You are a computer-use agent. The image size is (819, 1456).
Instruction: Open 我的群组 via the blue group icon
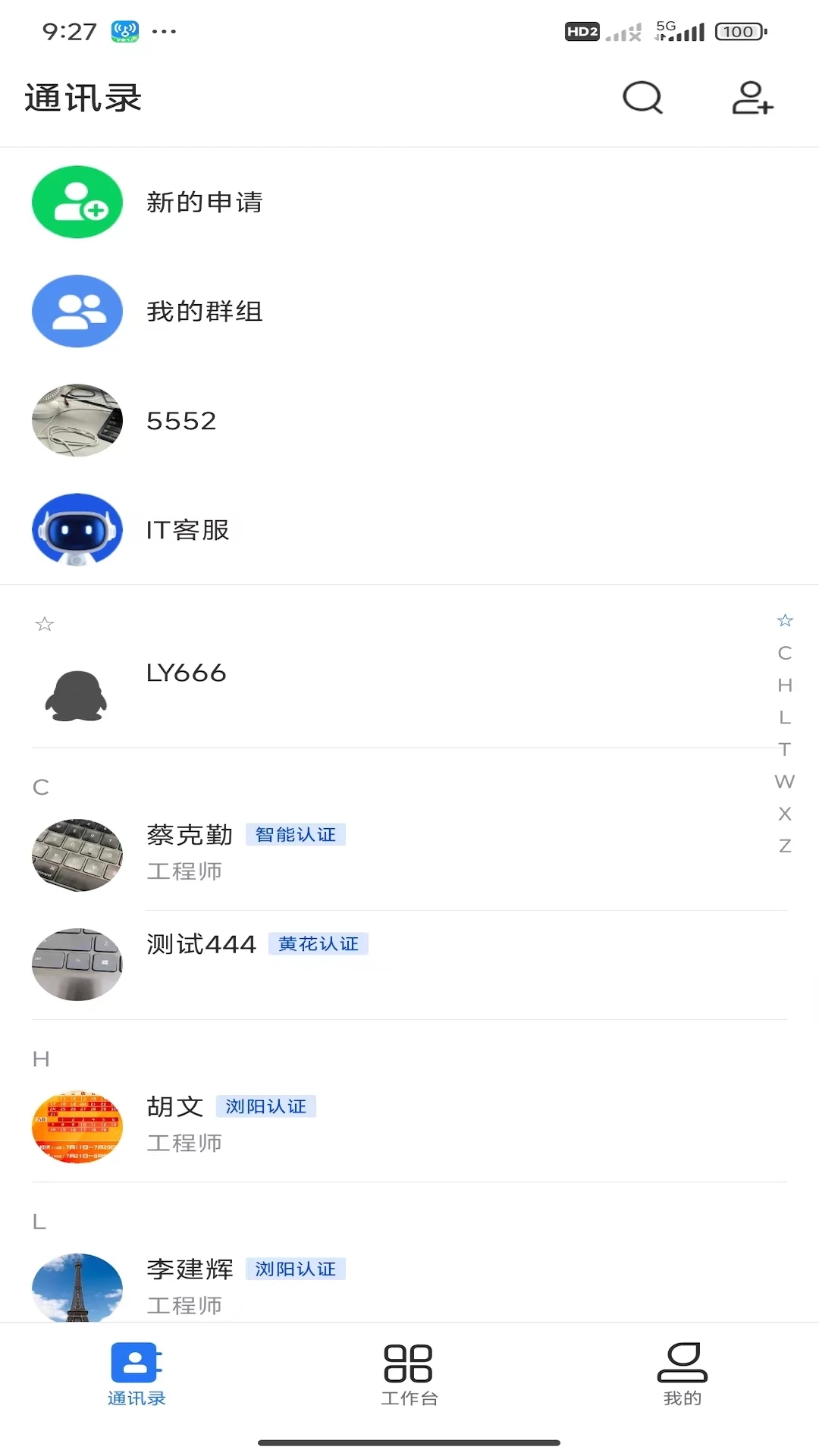point(77,312)
